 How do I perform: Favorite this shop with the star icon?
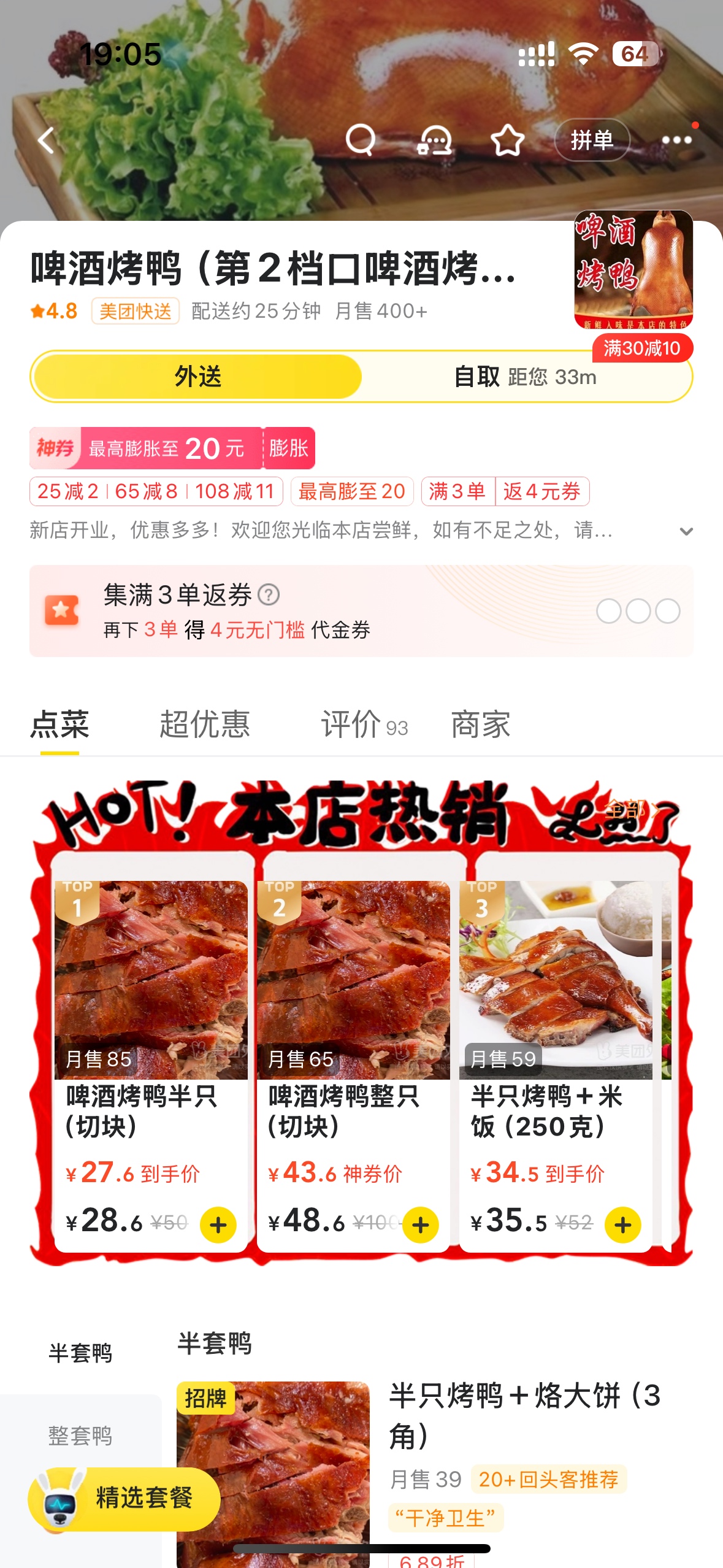[508, 140]
